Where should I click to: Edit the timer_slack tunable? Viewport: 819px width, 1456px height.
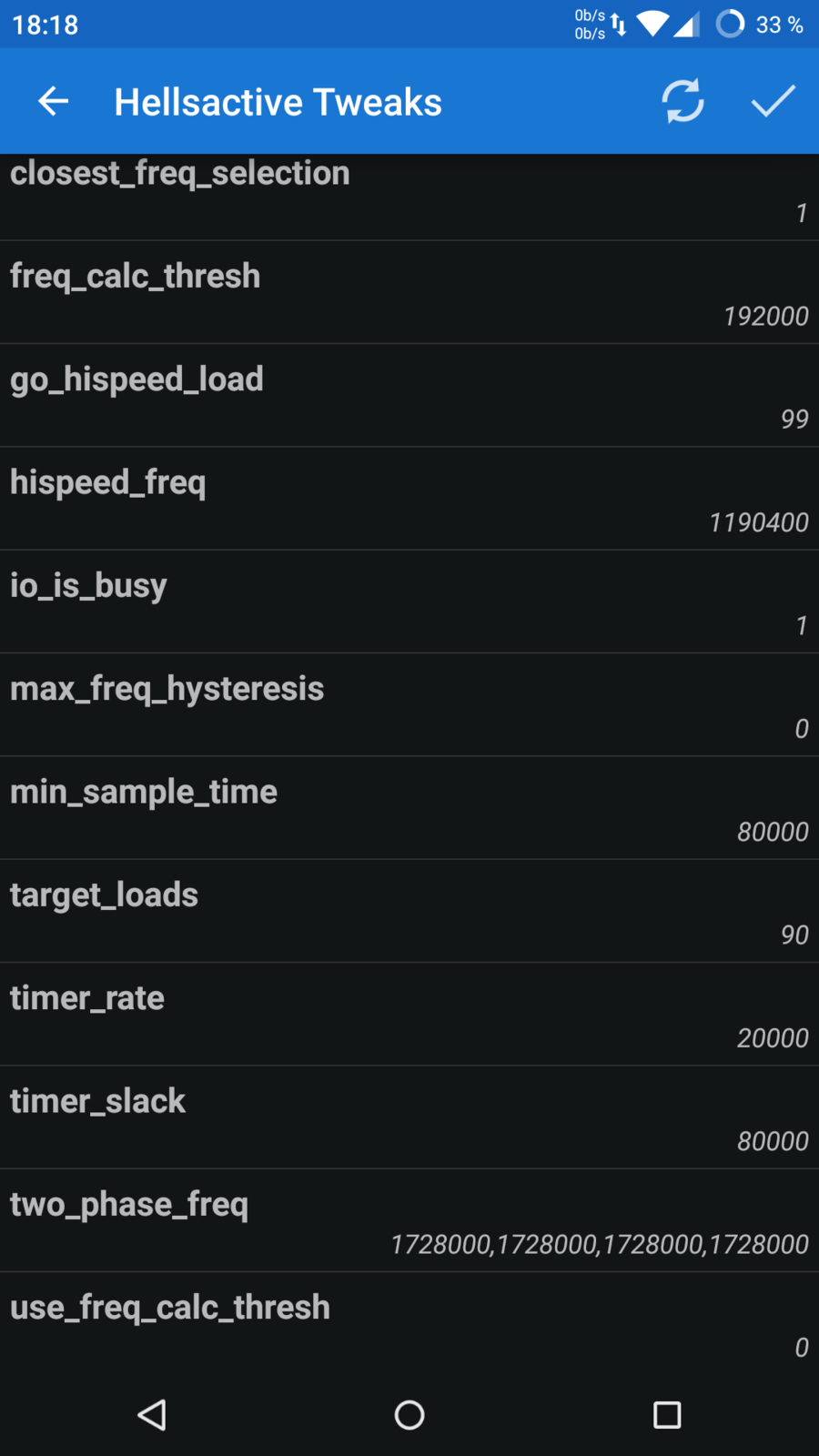(x=409, y=1117)
